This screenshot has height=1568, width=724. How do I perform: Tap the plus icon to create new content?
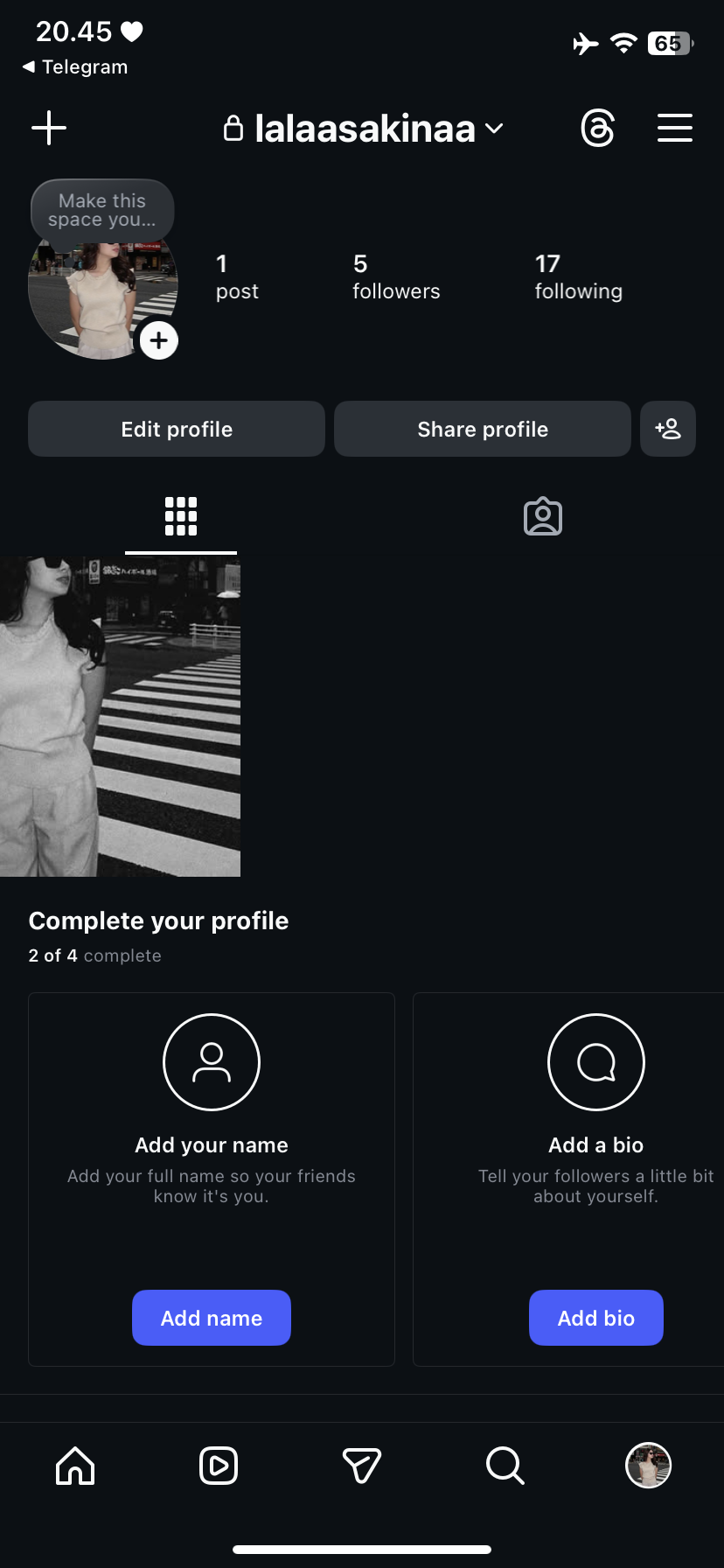[x=49, y=128]
